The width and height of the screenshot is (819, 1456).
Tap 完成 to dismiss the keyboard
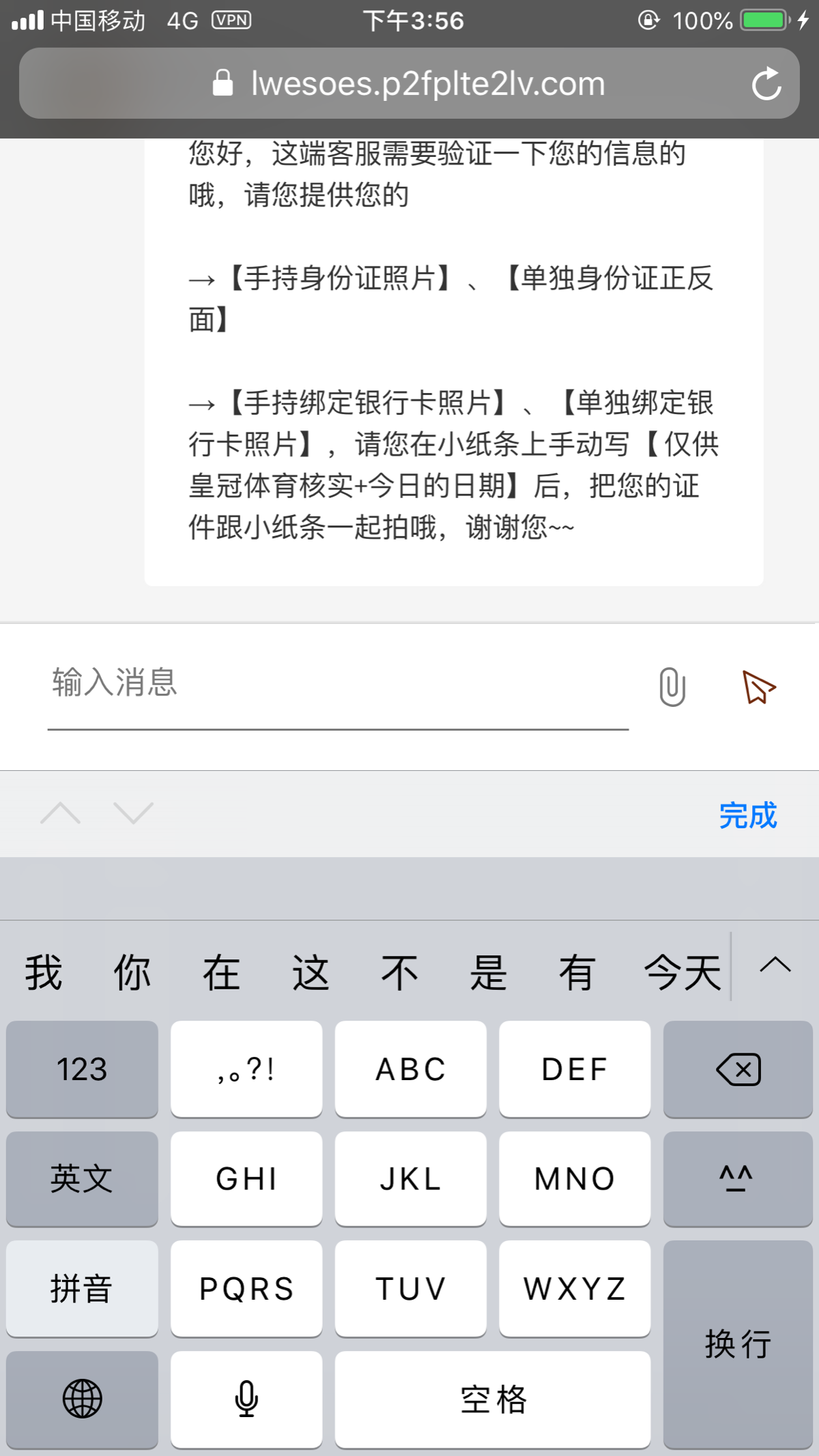coord(749,817)
